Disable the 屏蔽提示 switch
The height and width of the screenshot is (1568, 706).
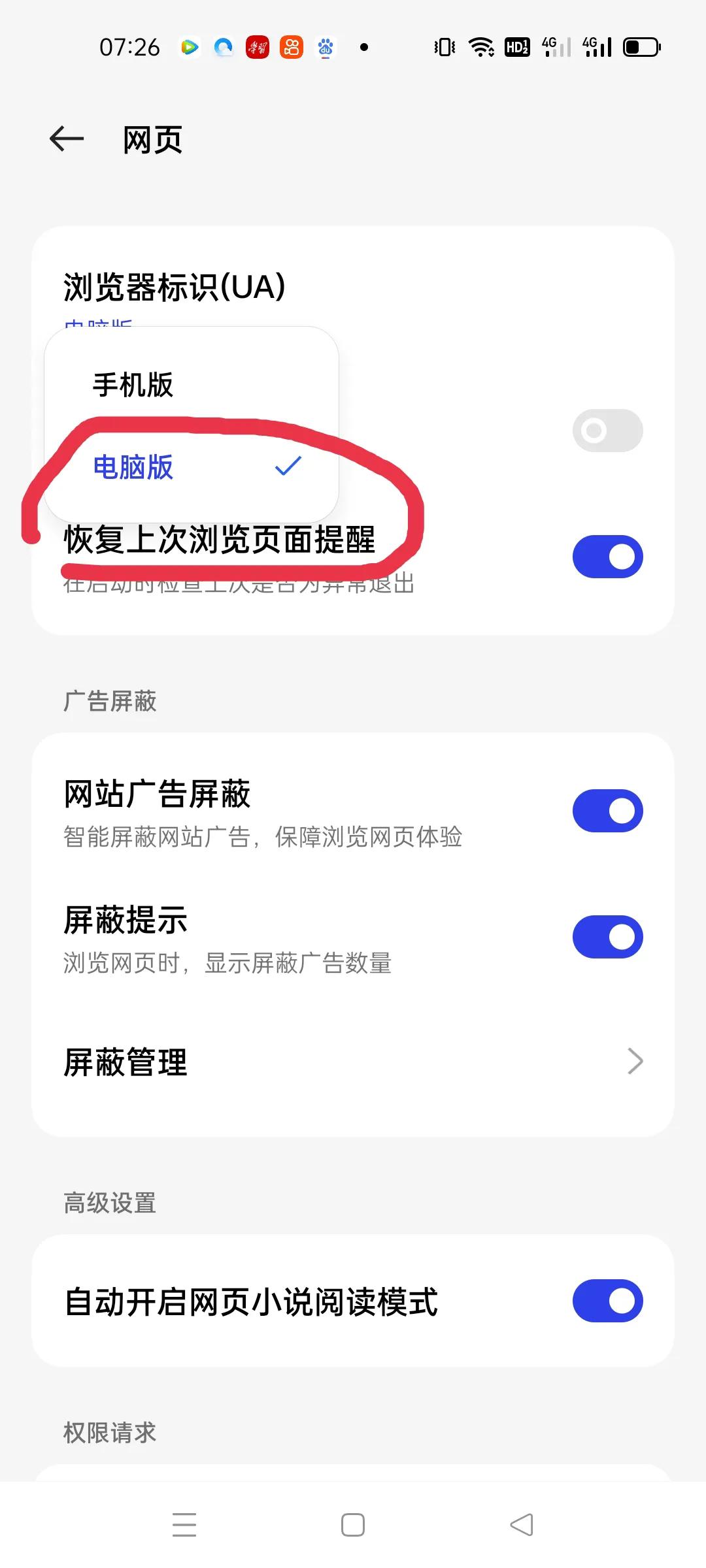(x=607, y=936)
